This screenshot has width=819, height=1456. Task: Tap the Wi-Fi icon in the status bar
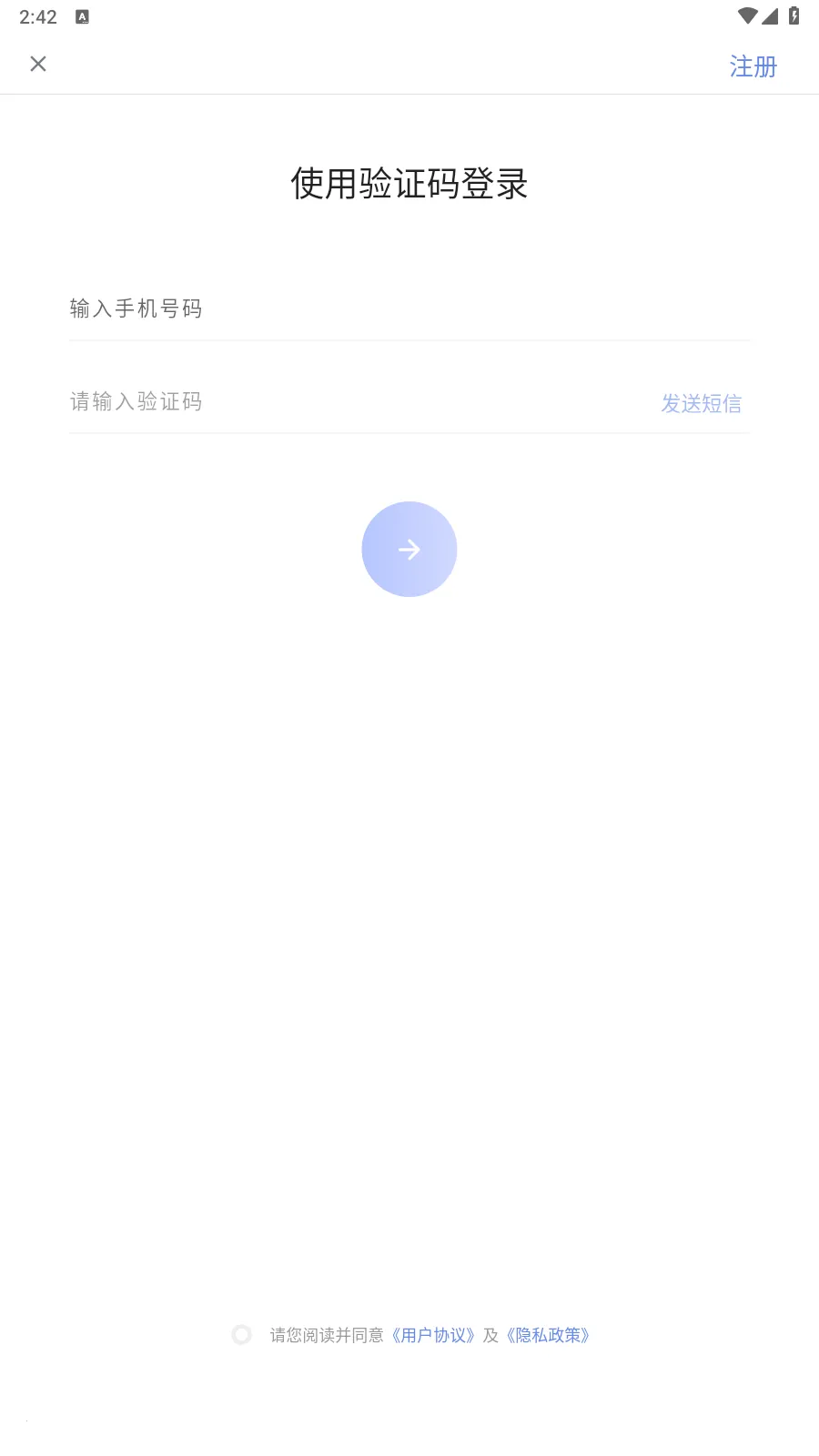(750, 15)
